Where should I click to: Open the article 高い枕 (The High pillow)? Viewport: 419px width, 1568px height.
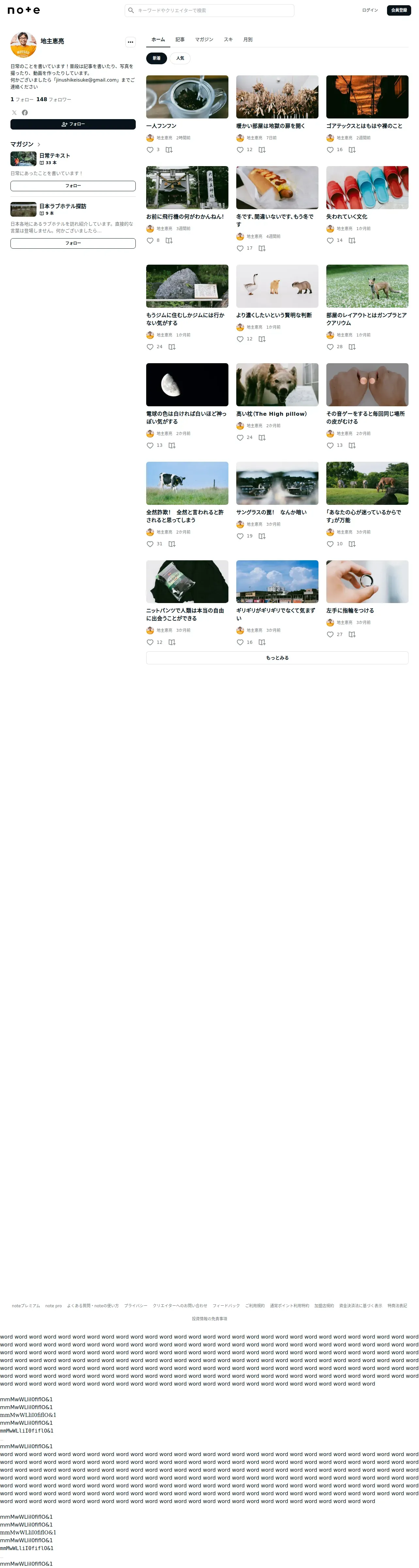(x=272, y=414)
